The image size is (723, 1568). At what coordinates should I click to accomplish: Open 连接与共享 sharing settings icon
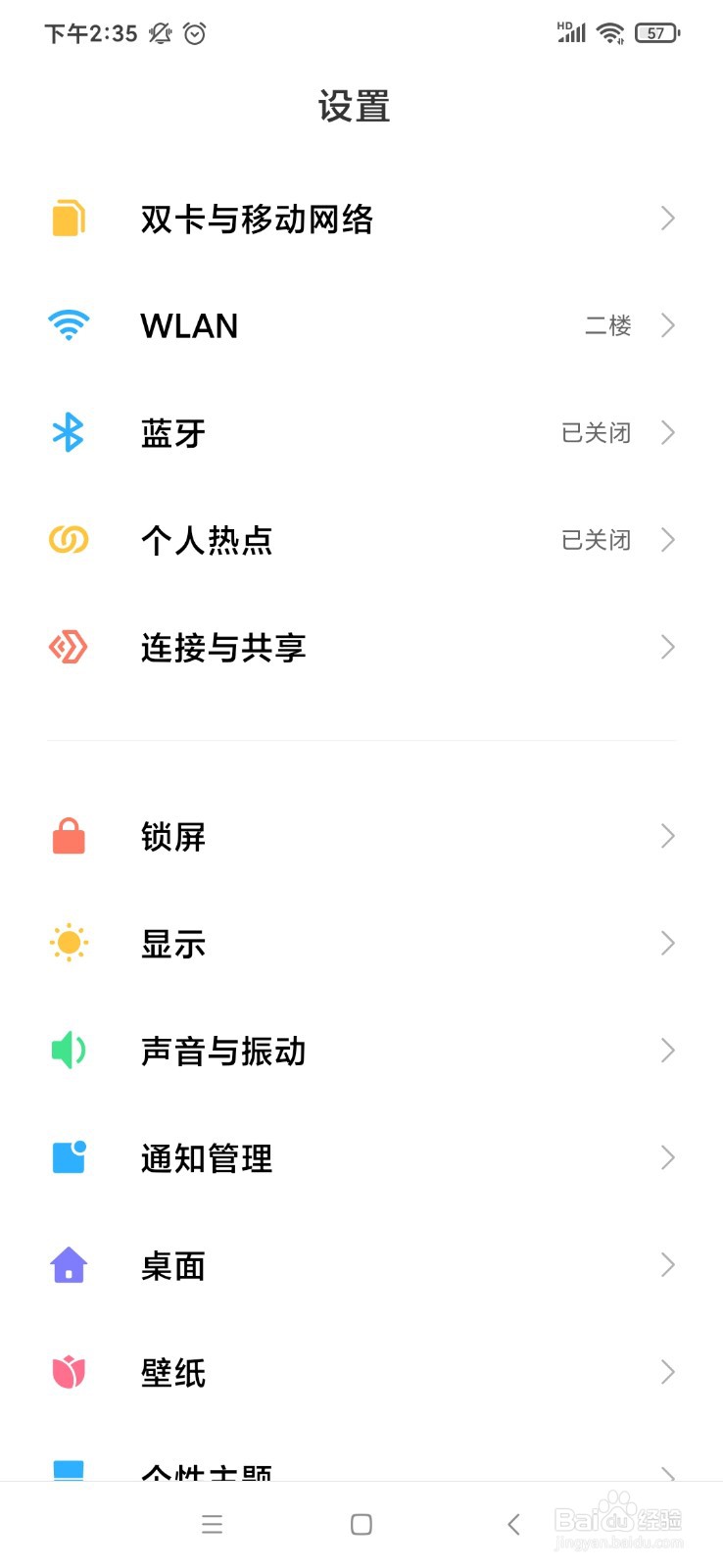point(67,647)
